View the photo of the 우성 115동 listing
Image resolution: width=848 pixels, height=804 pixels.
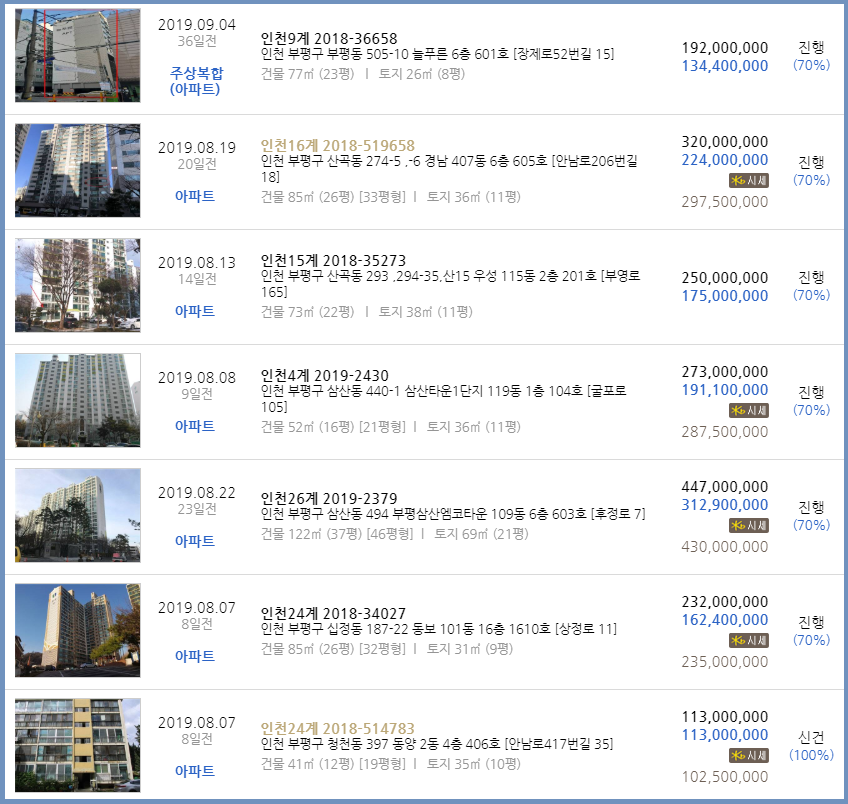pyautogui.click(x=78, y=285)
